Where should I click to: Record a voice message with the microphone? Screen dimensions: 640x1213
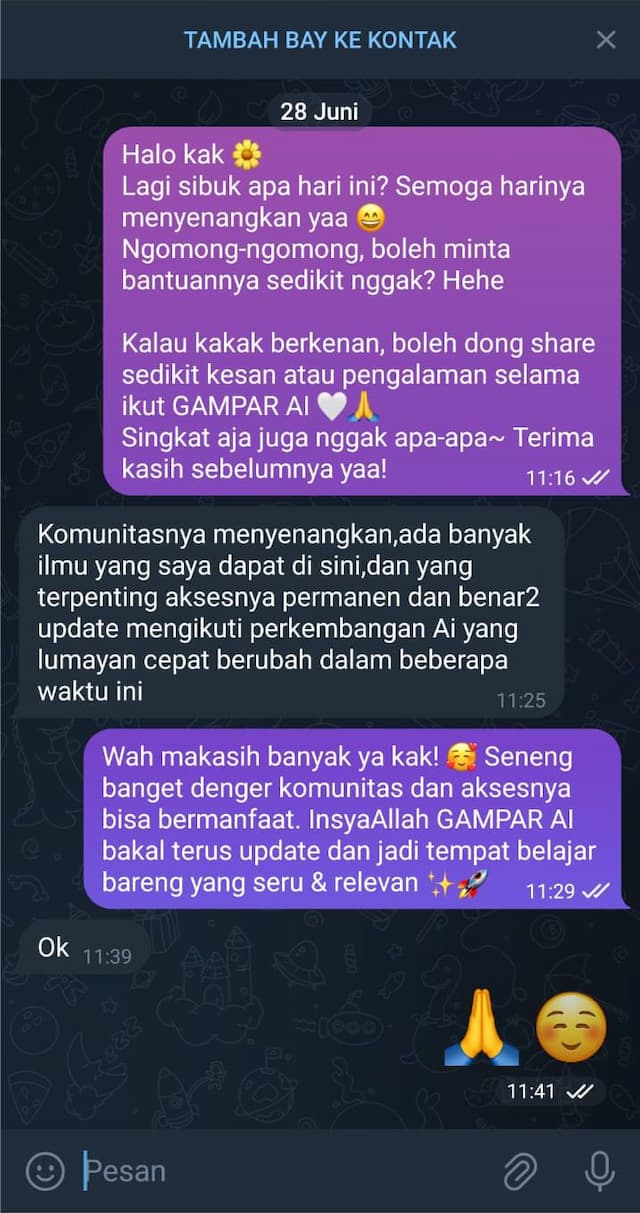click(599, 1171)
